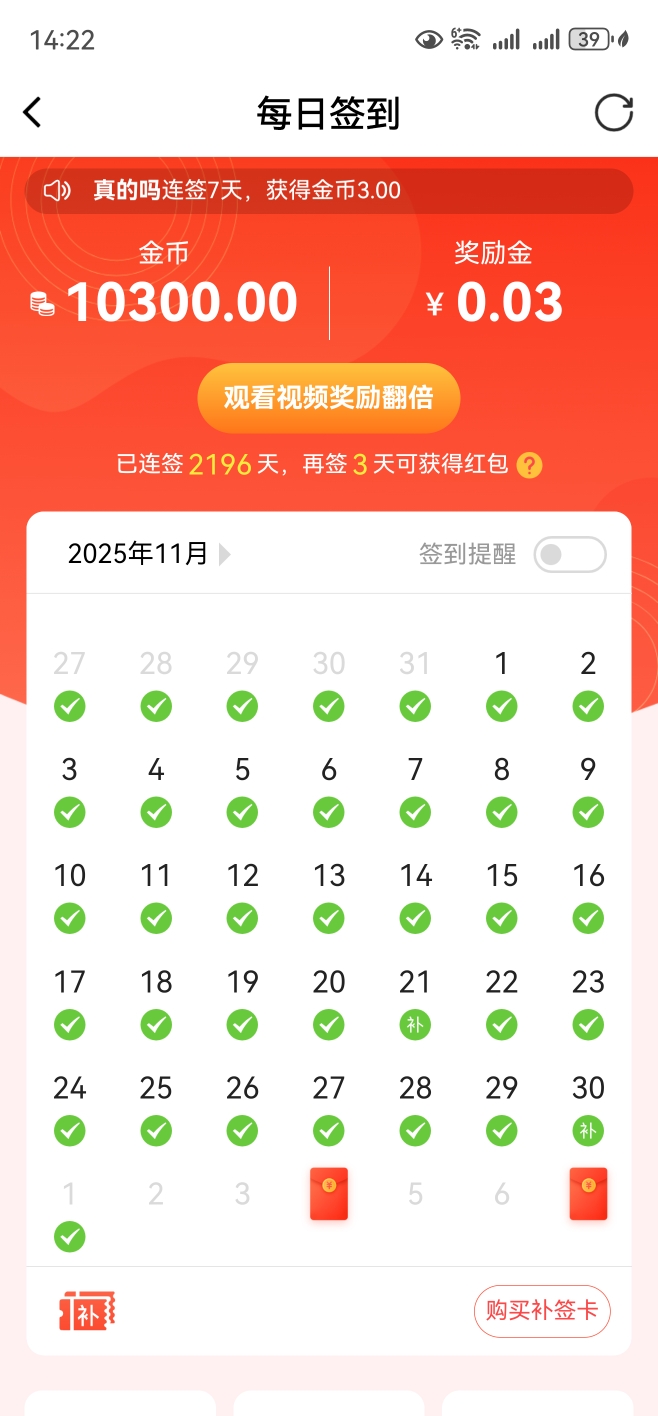Tap the 观看视频奖励翻倍 button
This screenshot has height=1416, width=658.
329,398
